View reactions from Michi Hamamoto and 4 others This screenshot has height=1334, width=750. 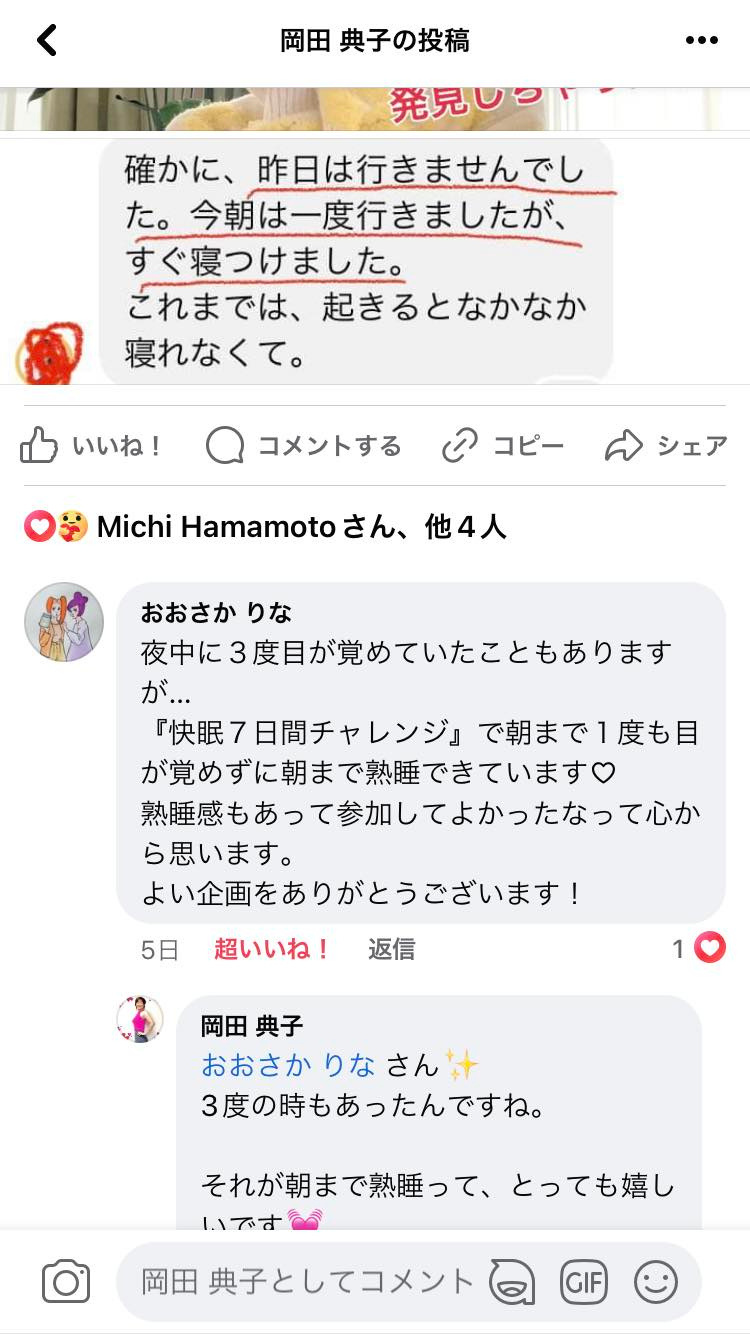265,526
